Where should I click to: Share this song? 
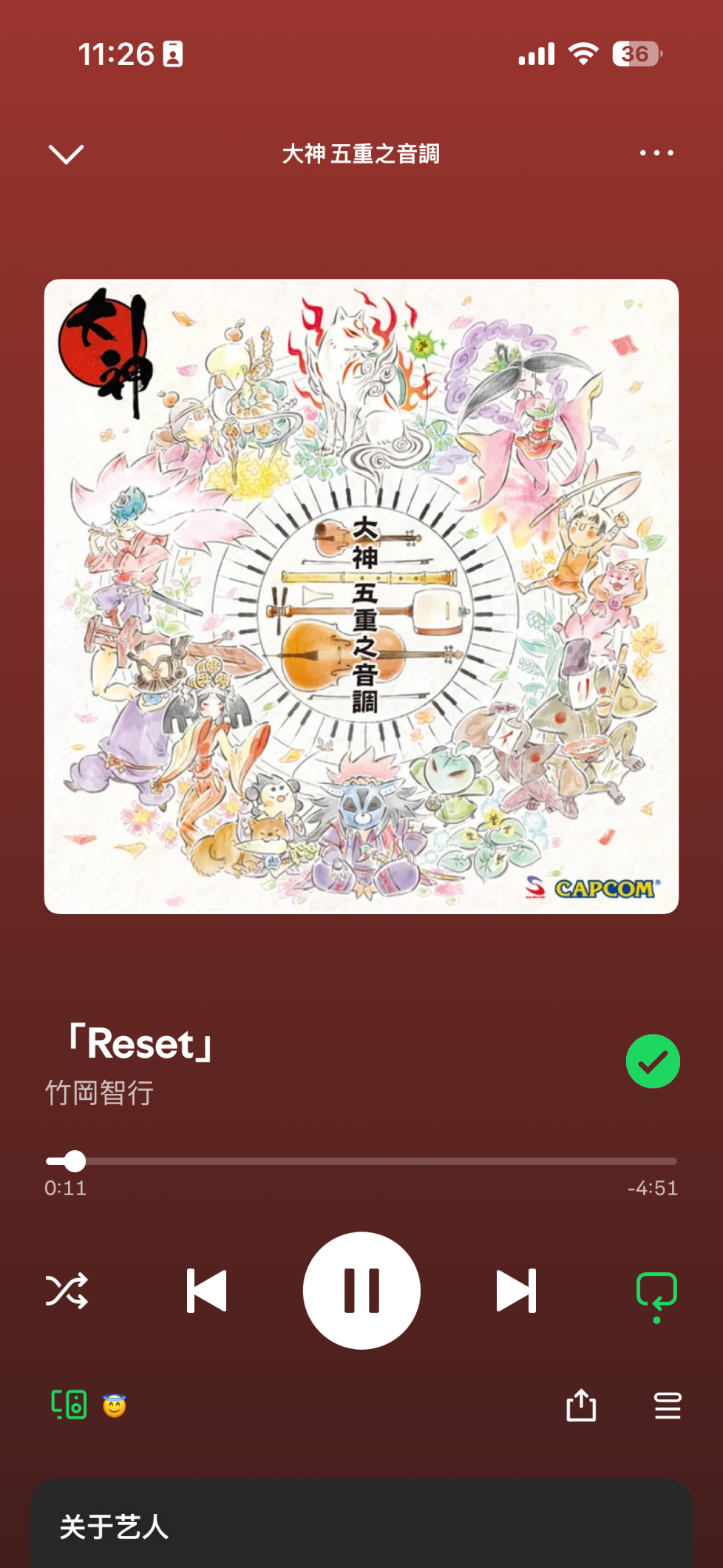[x=581, y=1405]
